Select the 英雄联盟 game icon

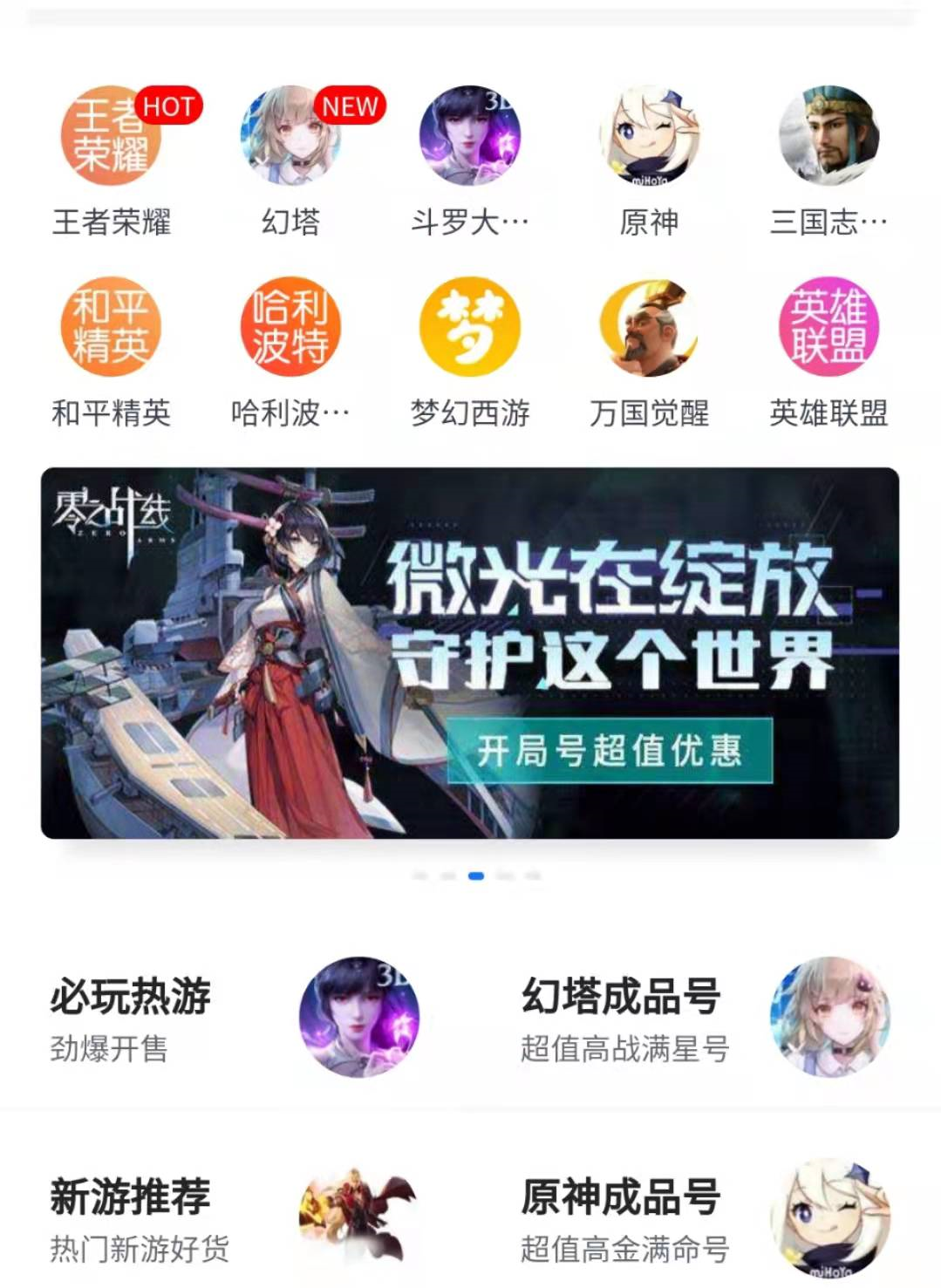828,328
